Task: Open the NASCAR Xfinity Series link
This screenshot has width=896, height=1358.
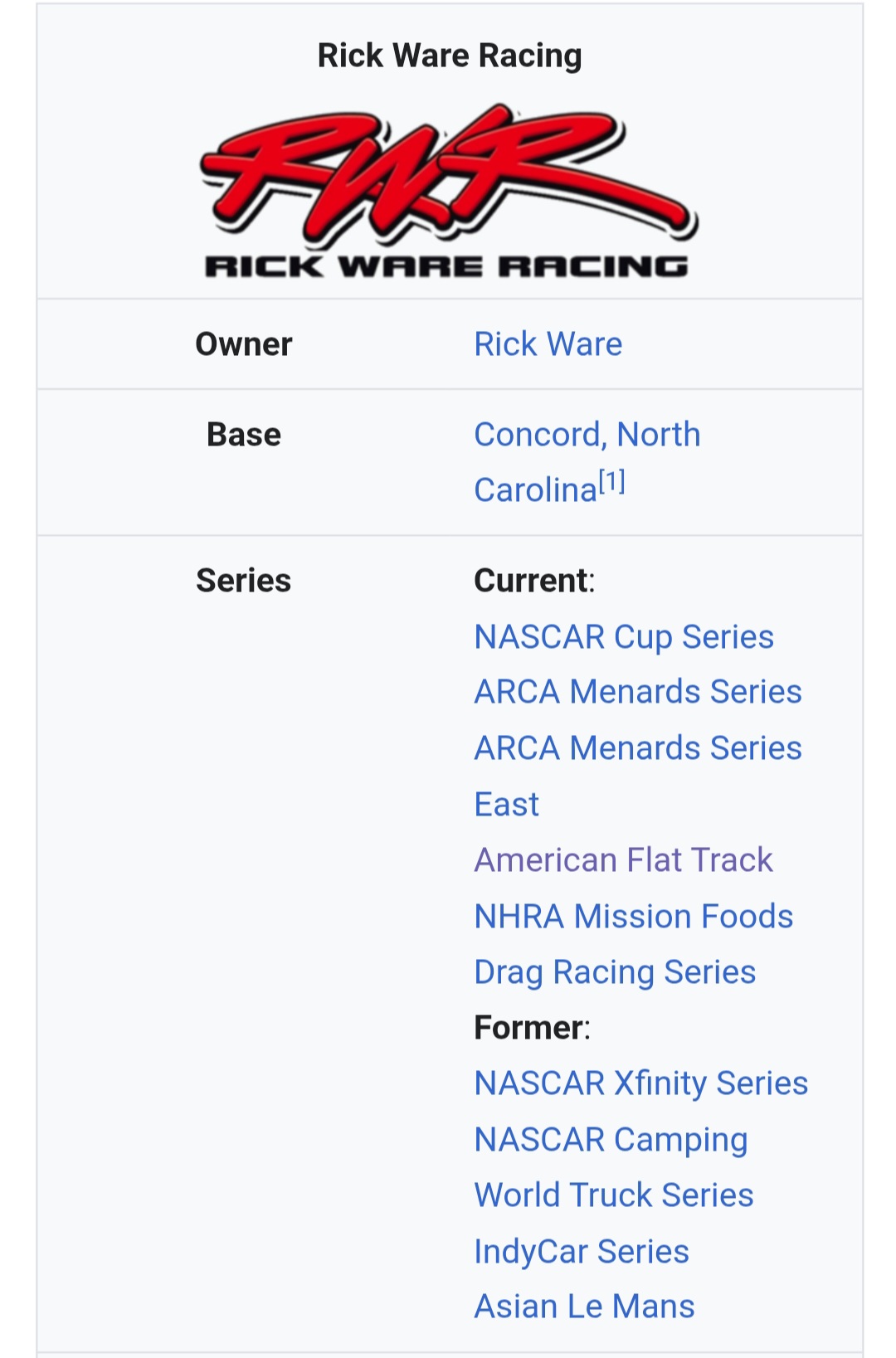Action: [x=640, y=1083]
